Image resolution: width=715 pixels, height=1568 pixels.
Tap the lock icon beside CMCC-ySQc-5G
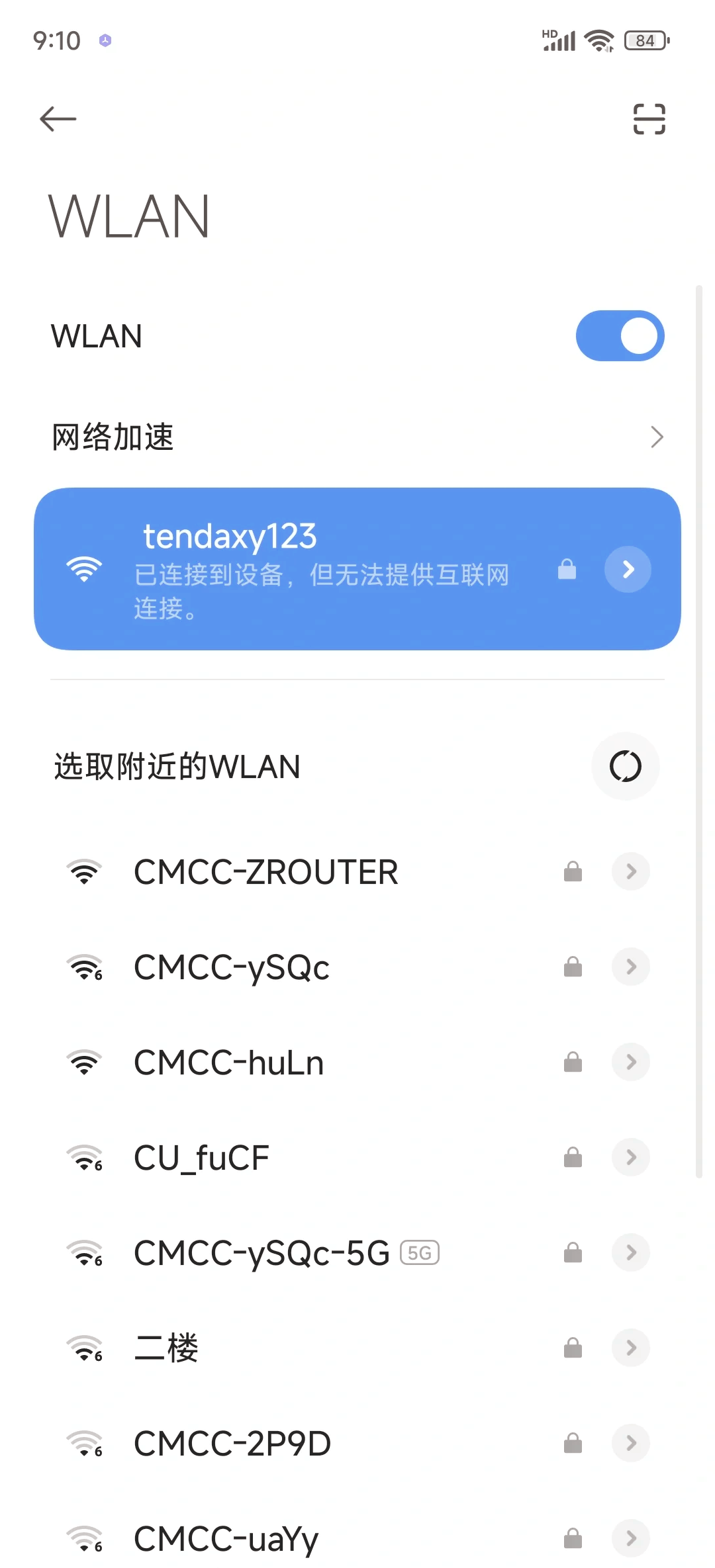[x=572, y=1252]
